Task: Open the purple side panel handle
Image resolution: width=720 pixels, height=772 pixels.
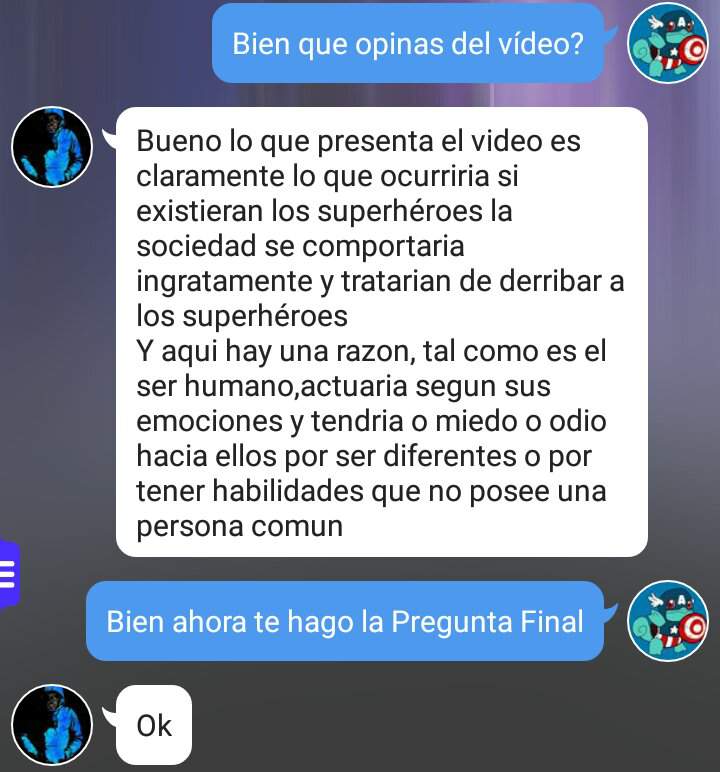Action: coord(8,574)
